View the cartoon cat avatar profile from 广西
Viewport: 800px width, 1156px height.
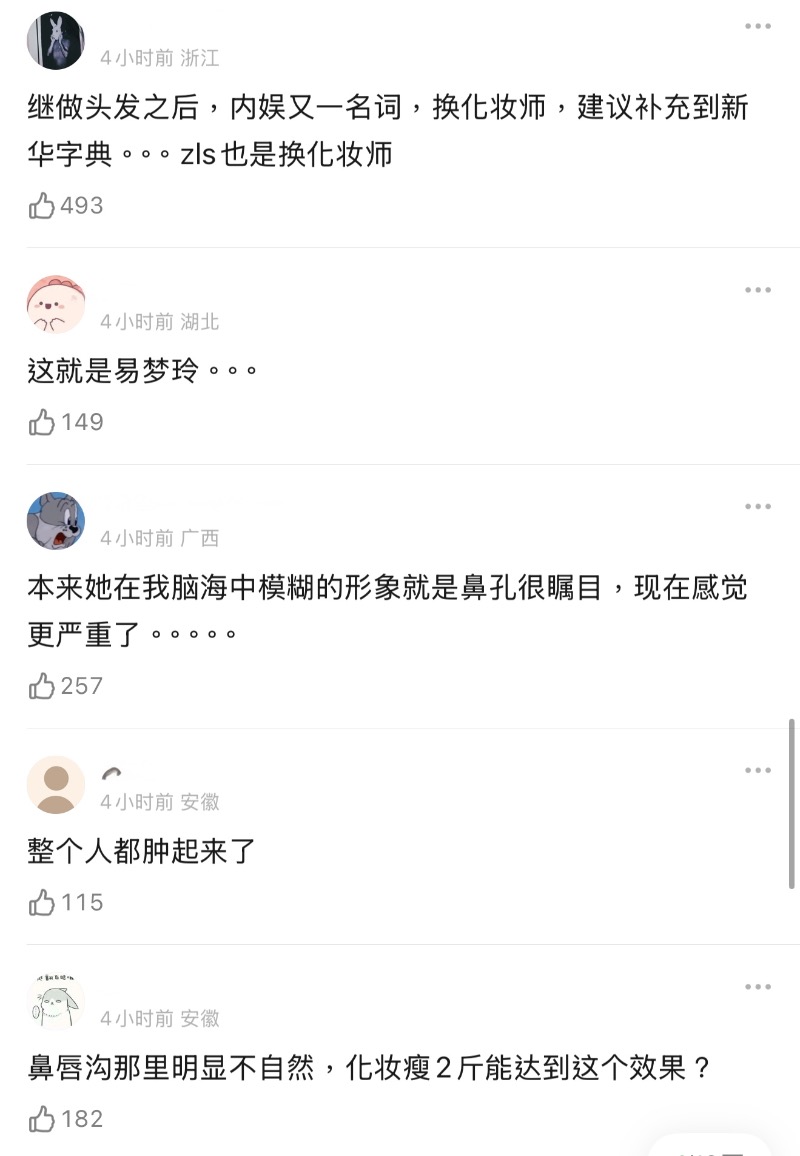tap(56, 521)
